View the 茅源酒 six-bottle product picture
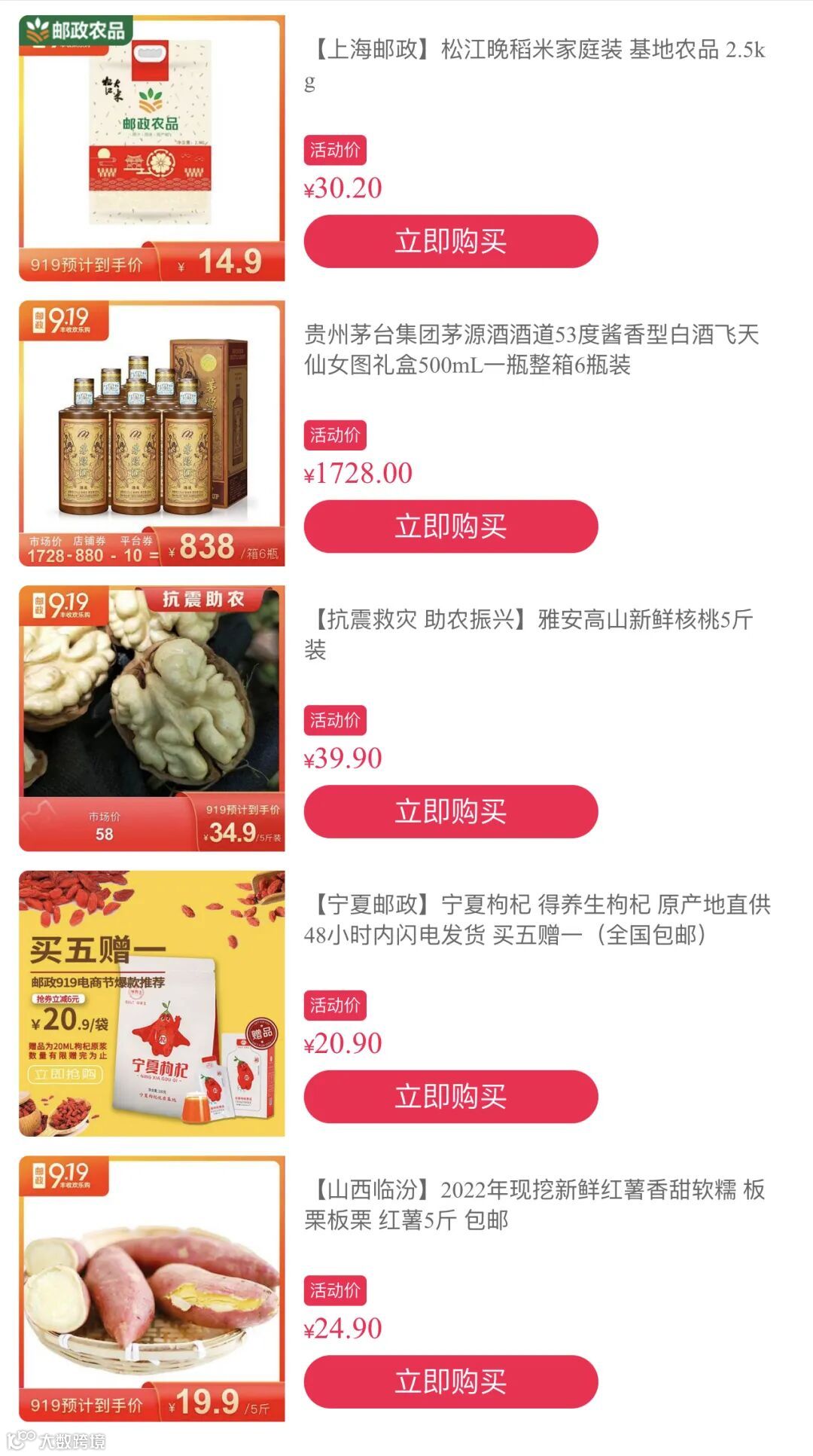The image size is (813, 1456). (152, 433)
